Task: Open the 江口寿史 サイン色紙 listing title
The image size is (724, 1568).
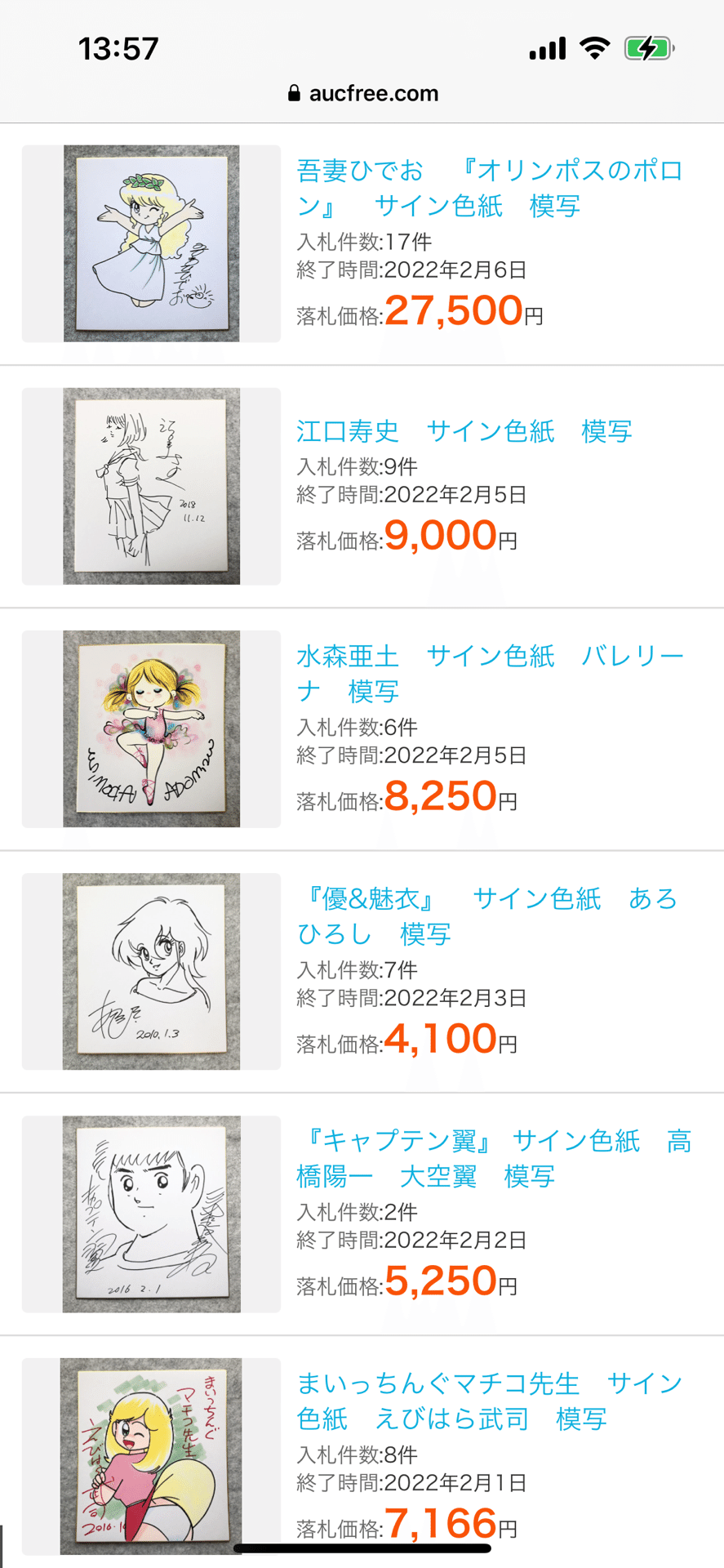Action: point(464,430)
